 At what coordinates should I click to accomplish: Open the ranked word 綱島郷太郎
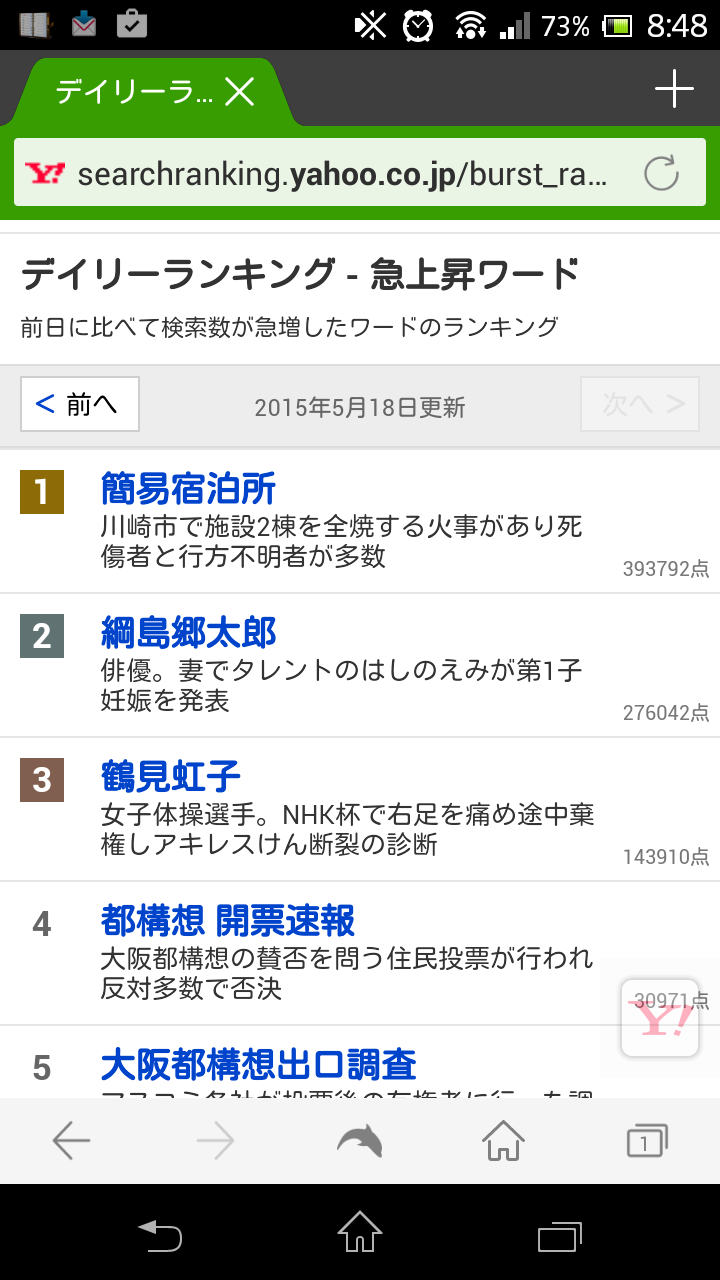pyautogui.click(x=188, y=633)
